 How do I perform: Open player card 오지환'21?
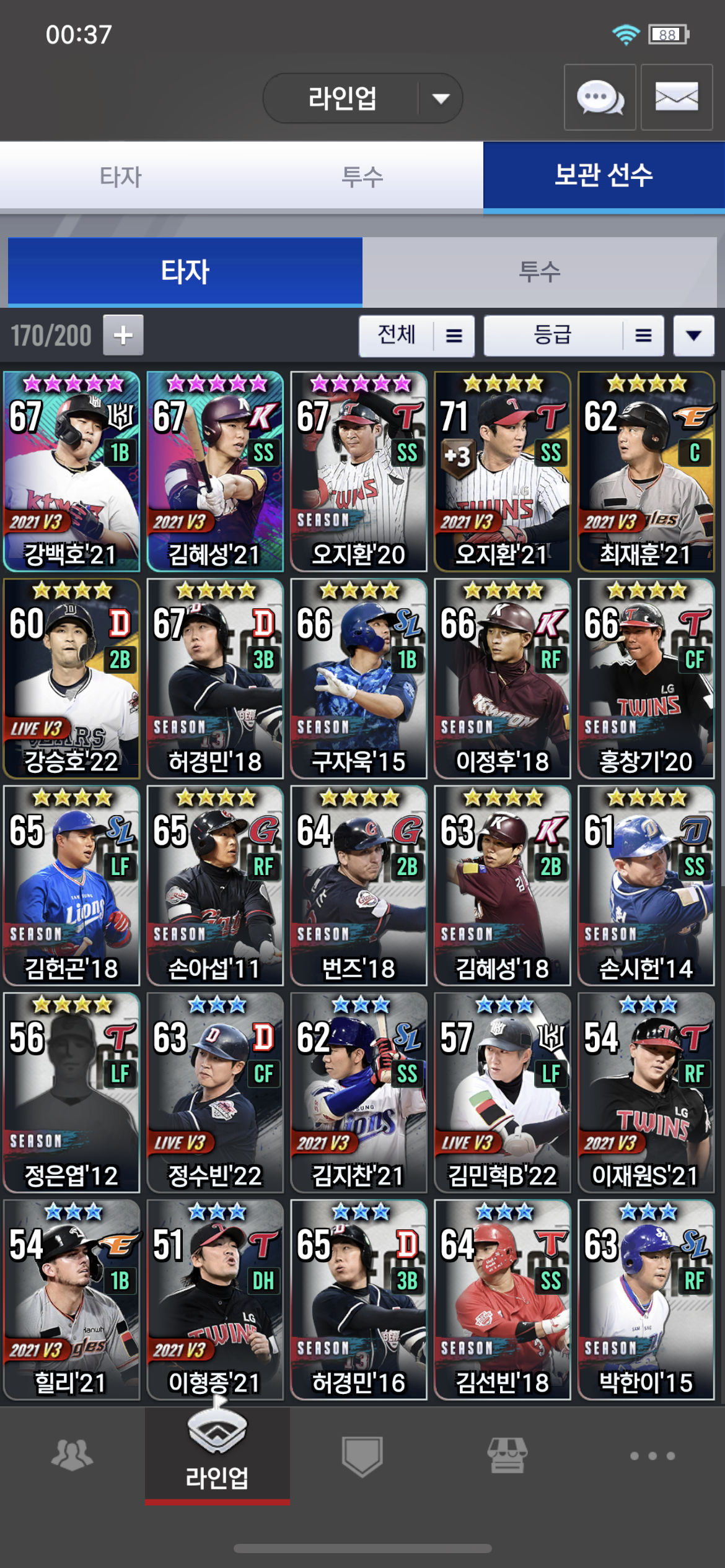click(x=502, y=471)
